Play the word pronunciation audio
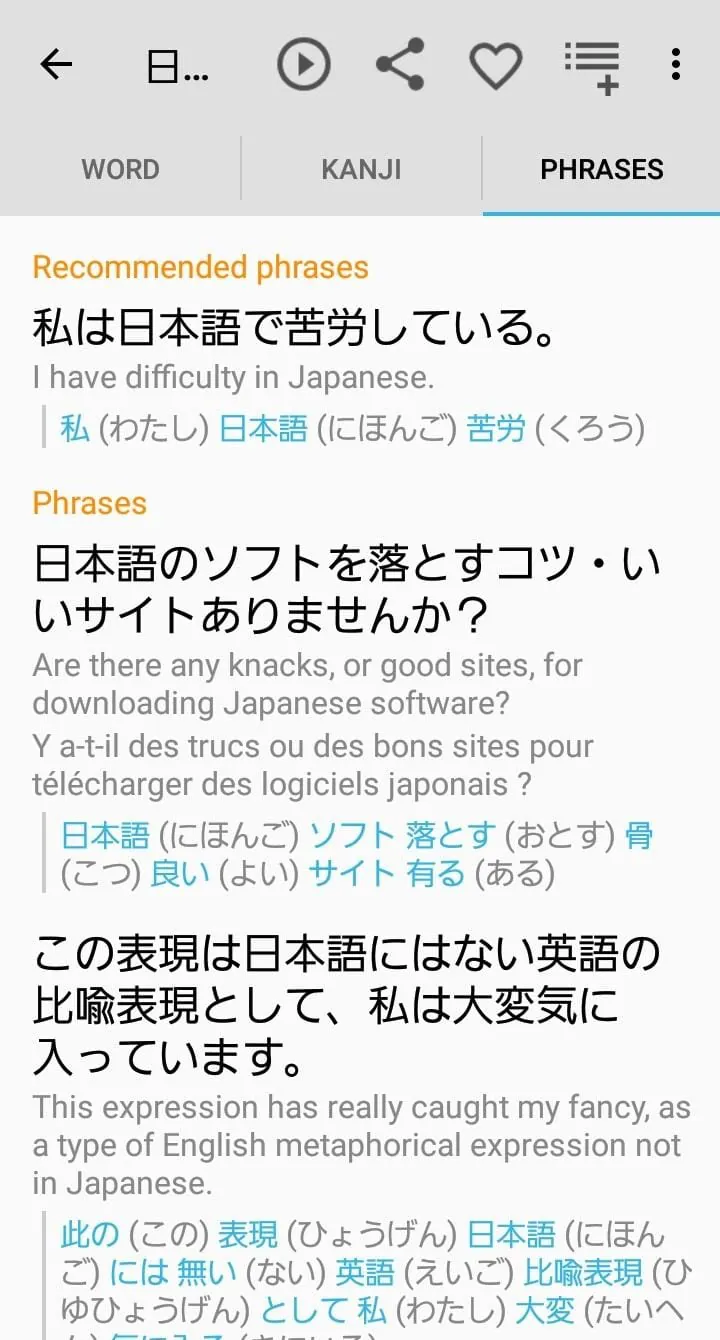This screenshot has height=1340, width=720. point(304,64)
